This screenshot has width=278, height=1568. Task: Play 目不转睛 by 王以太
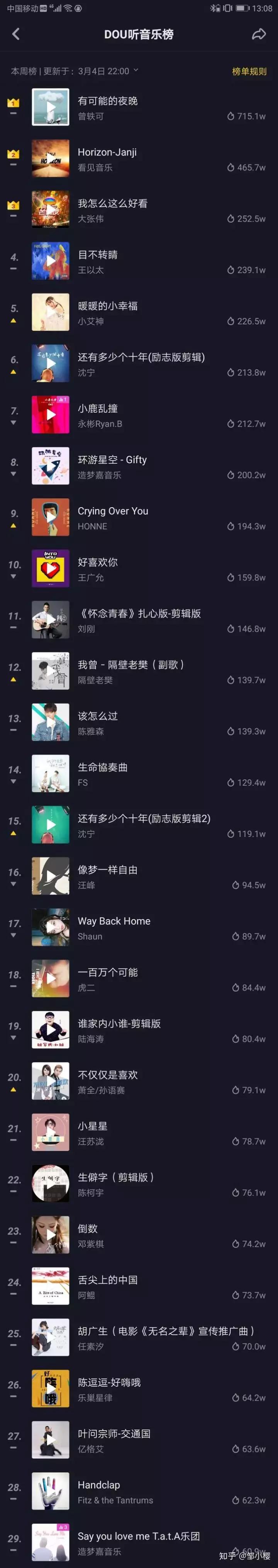[51, 261]
